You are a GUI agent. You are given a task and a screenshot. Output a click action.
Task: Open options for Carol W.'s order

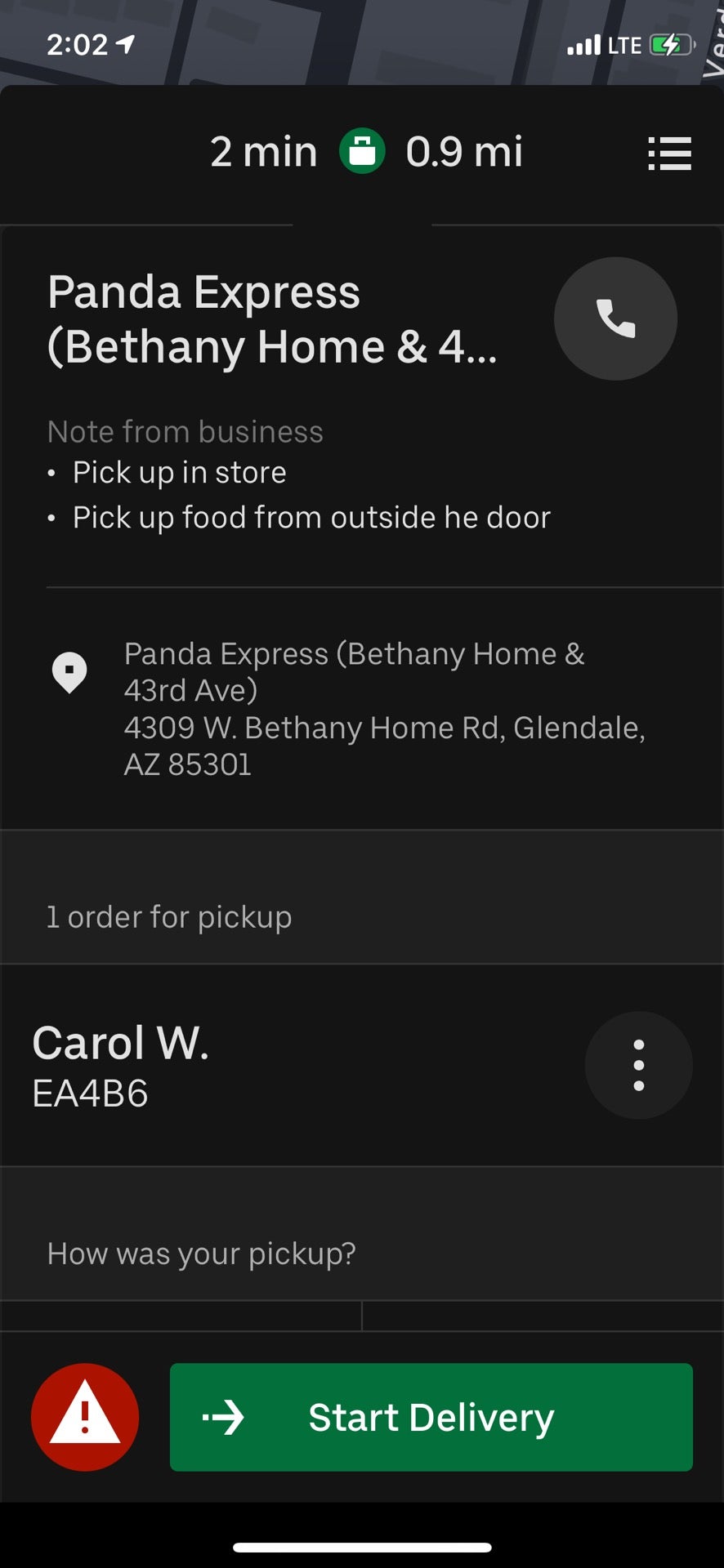638,1065
